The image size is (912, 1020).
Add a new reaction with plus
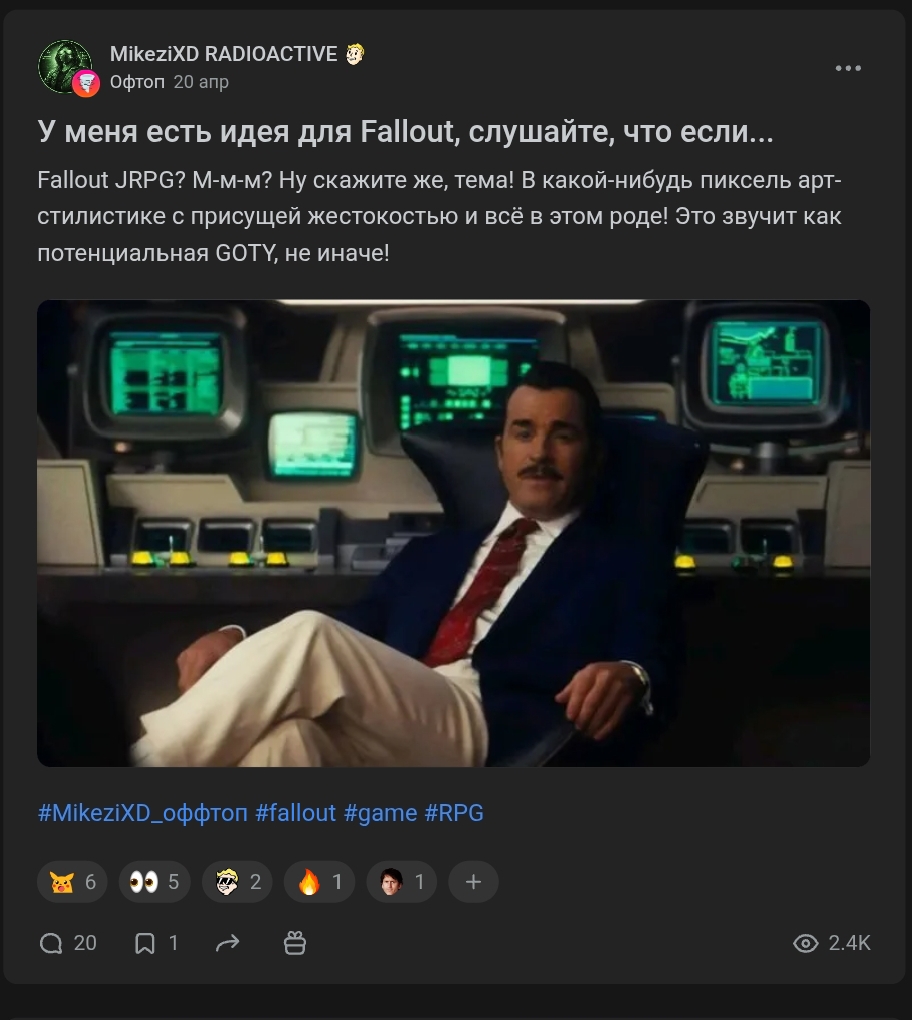473,882
